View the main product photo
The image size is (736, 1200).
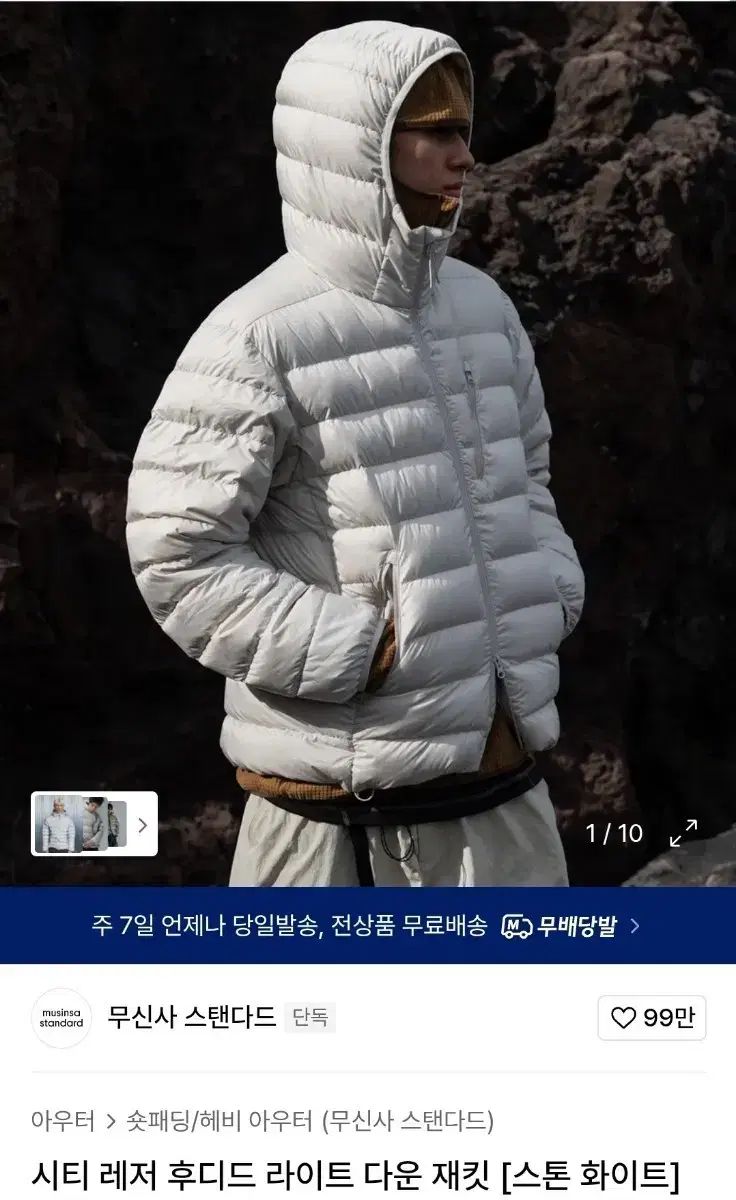[x=368, y=443]
